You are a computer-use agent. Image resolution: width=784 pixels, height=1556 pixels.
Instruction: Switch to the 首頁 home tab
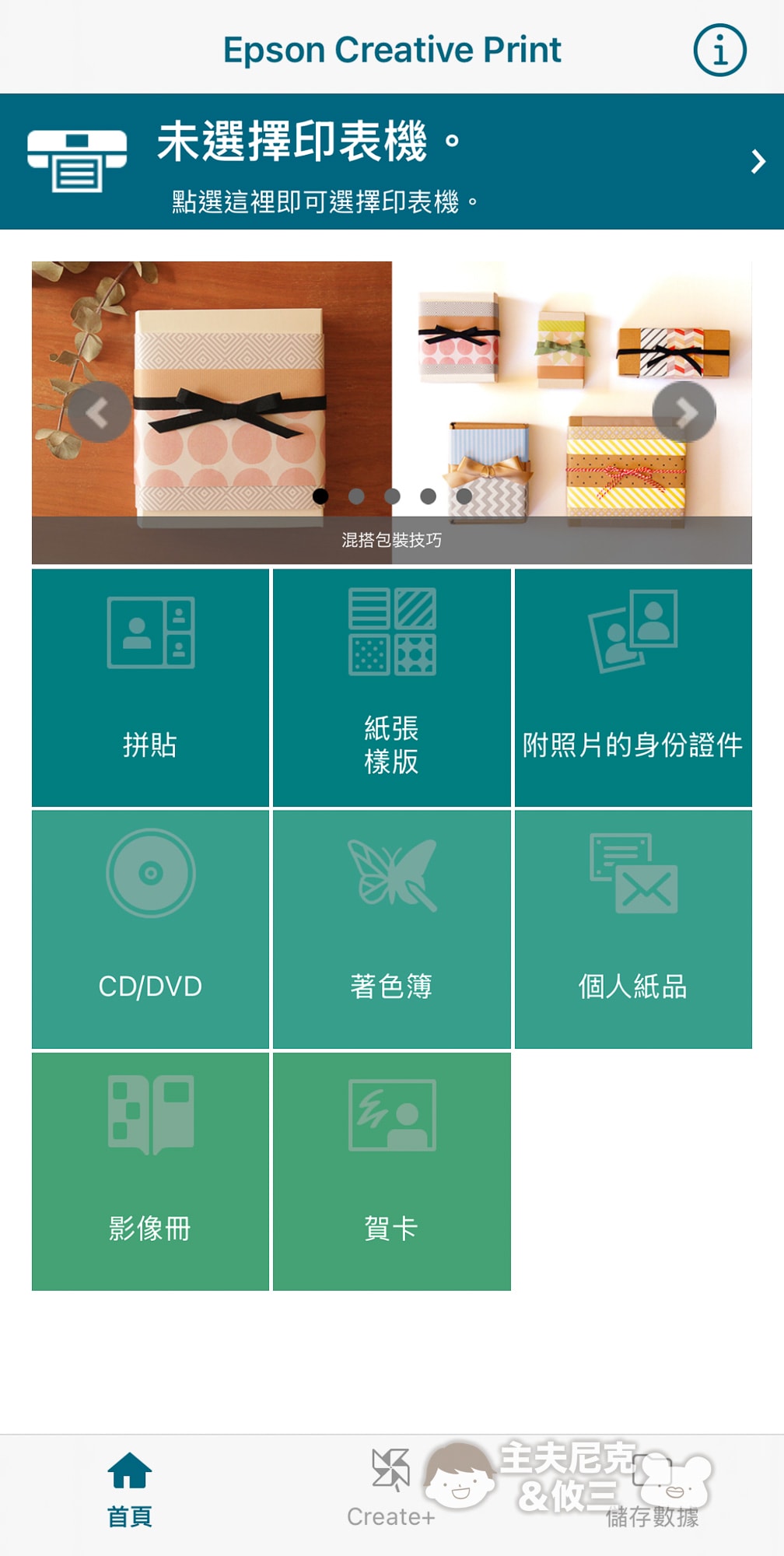point(130,1490)
